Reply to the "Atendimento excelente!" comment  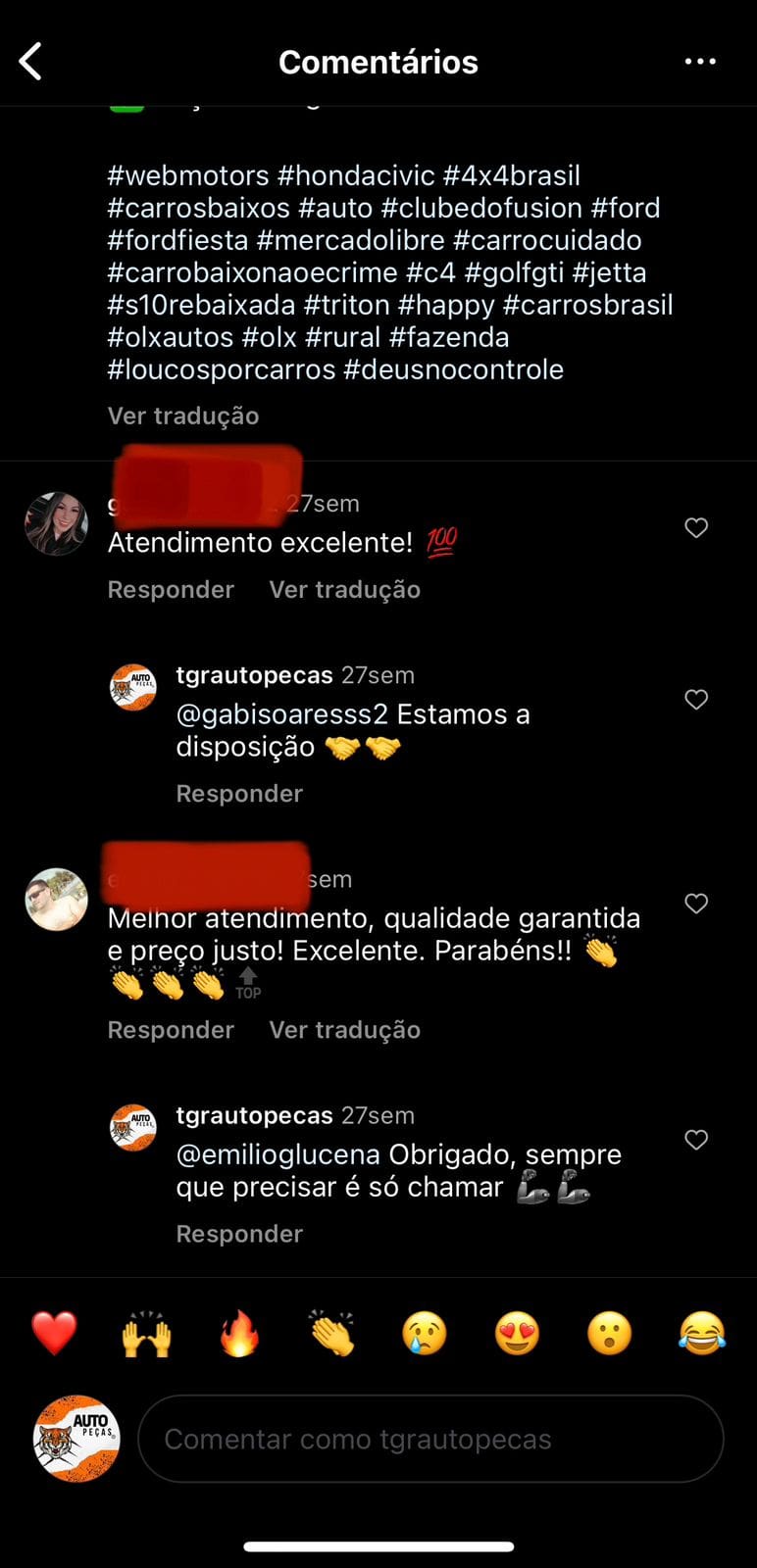[171, 590]
